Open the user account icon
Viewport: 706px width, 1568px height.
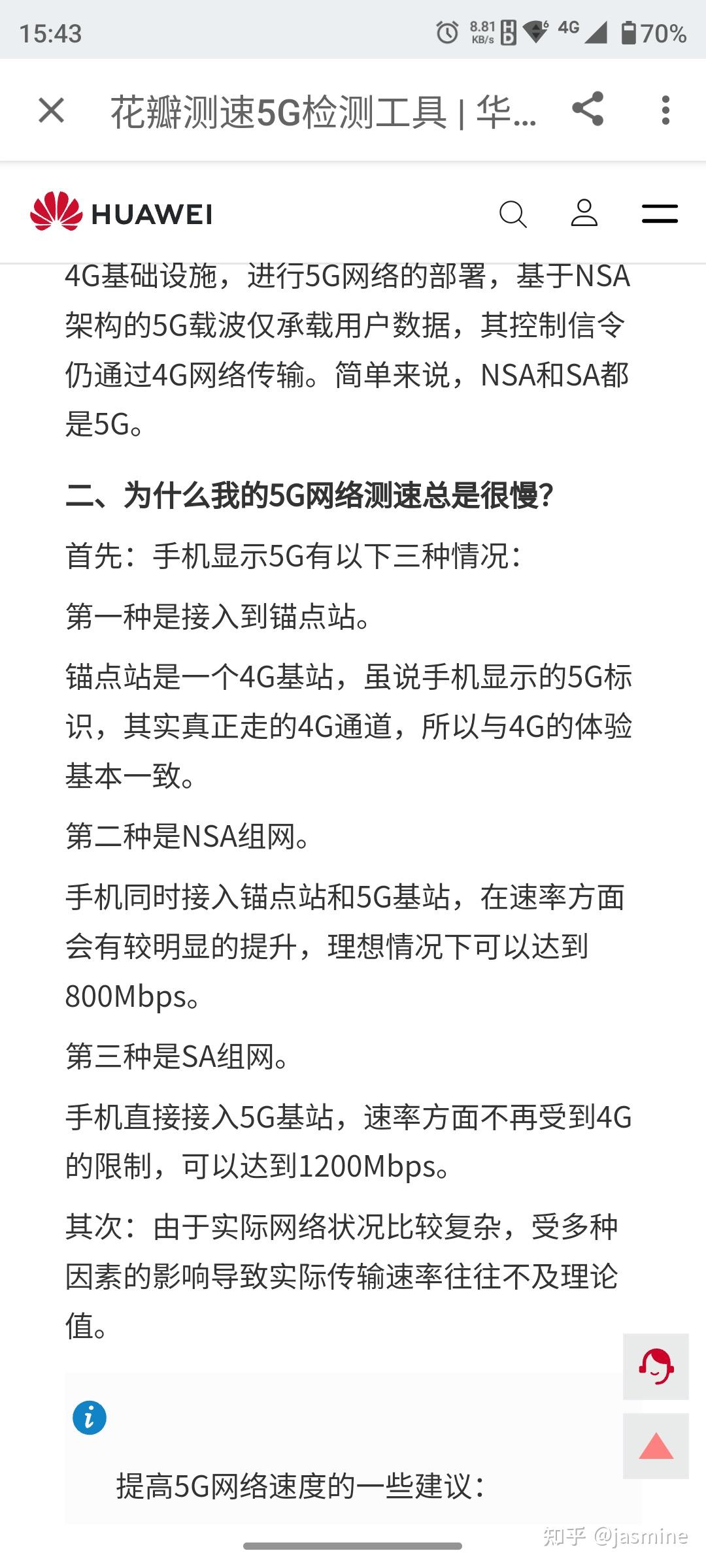click(584, 214)
